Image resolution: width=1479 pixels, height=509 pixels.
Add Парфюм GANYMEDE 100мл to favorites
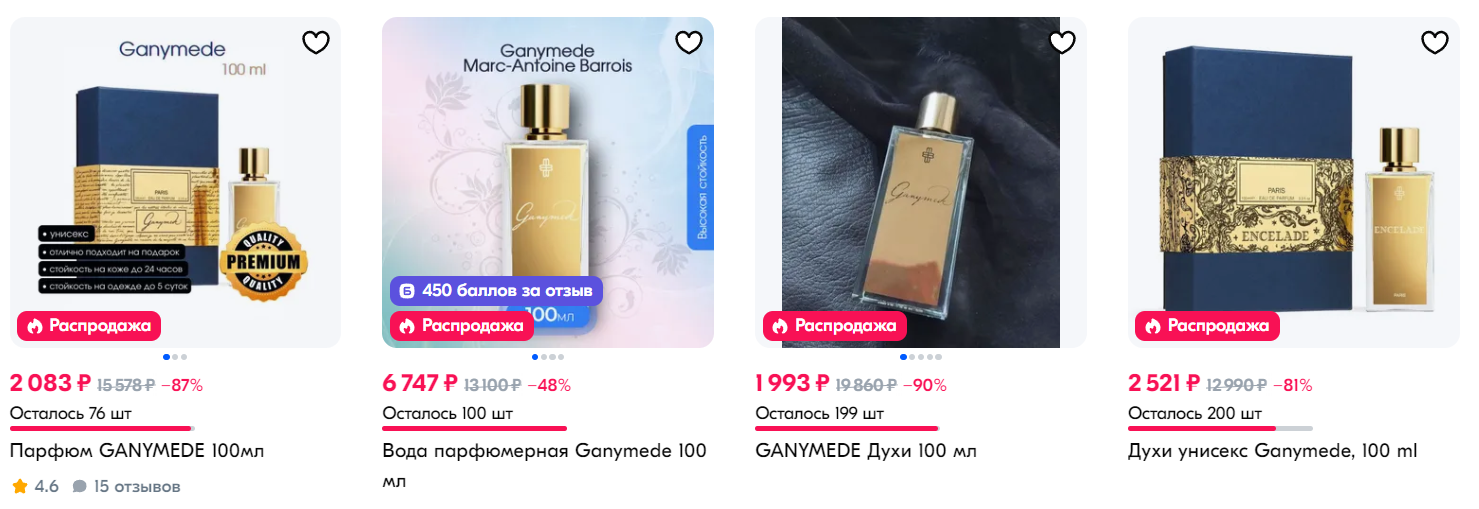(316, 43)
